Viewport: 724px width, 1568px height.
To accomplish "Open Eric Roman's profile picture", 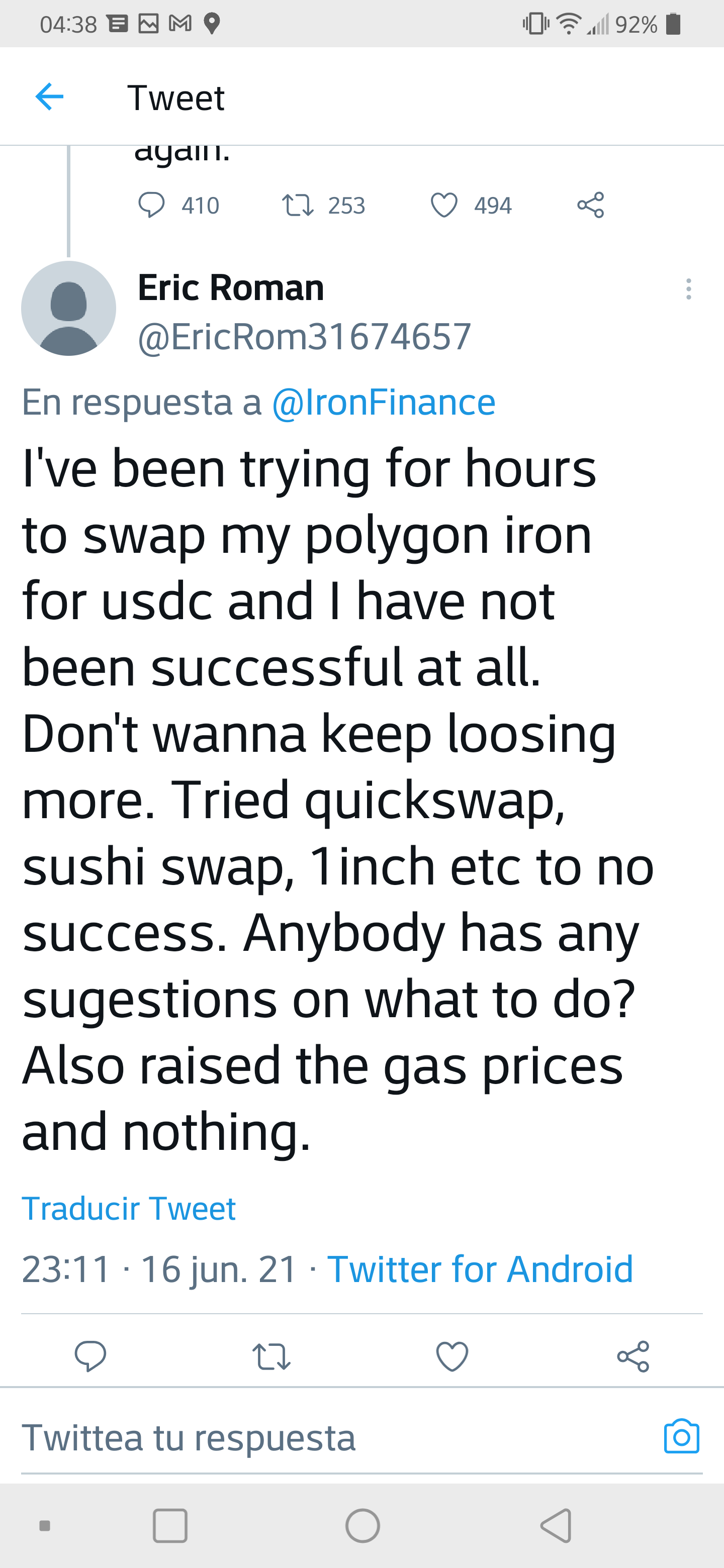I will tap(69, 309).
